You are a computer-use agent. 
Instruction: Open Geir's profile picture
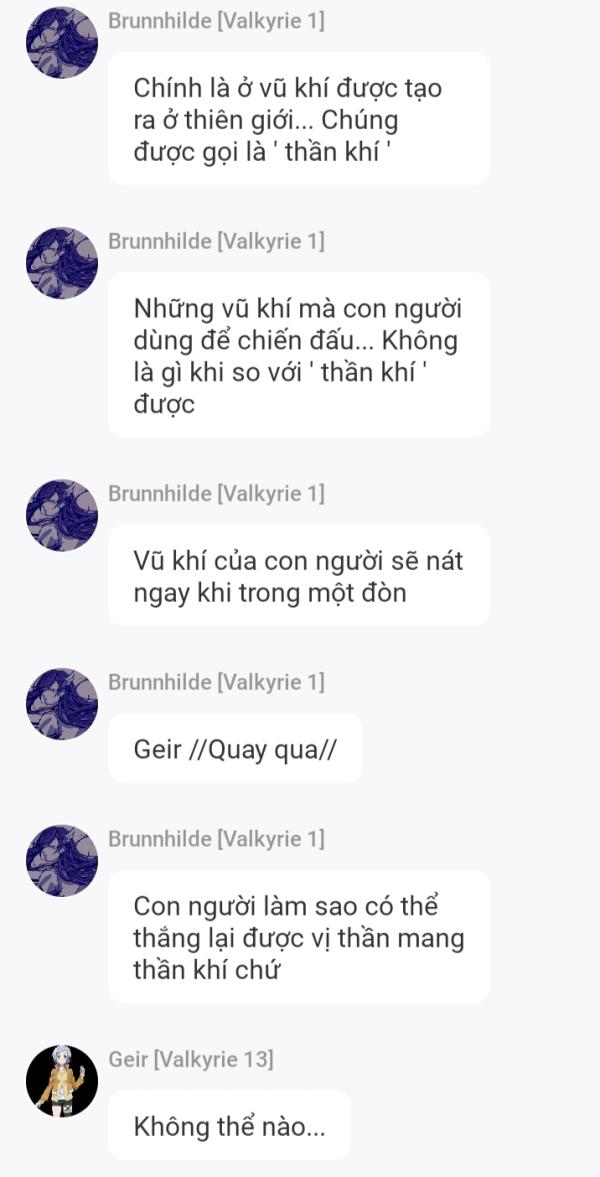click(62, 1081)
